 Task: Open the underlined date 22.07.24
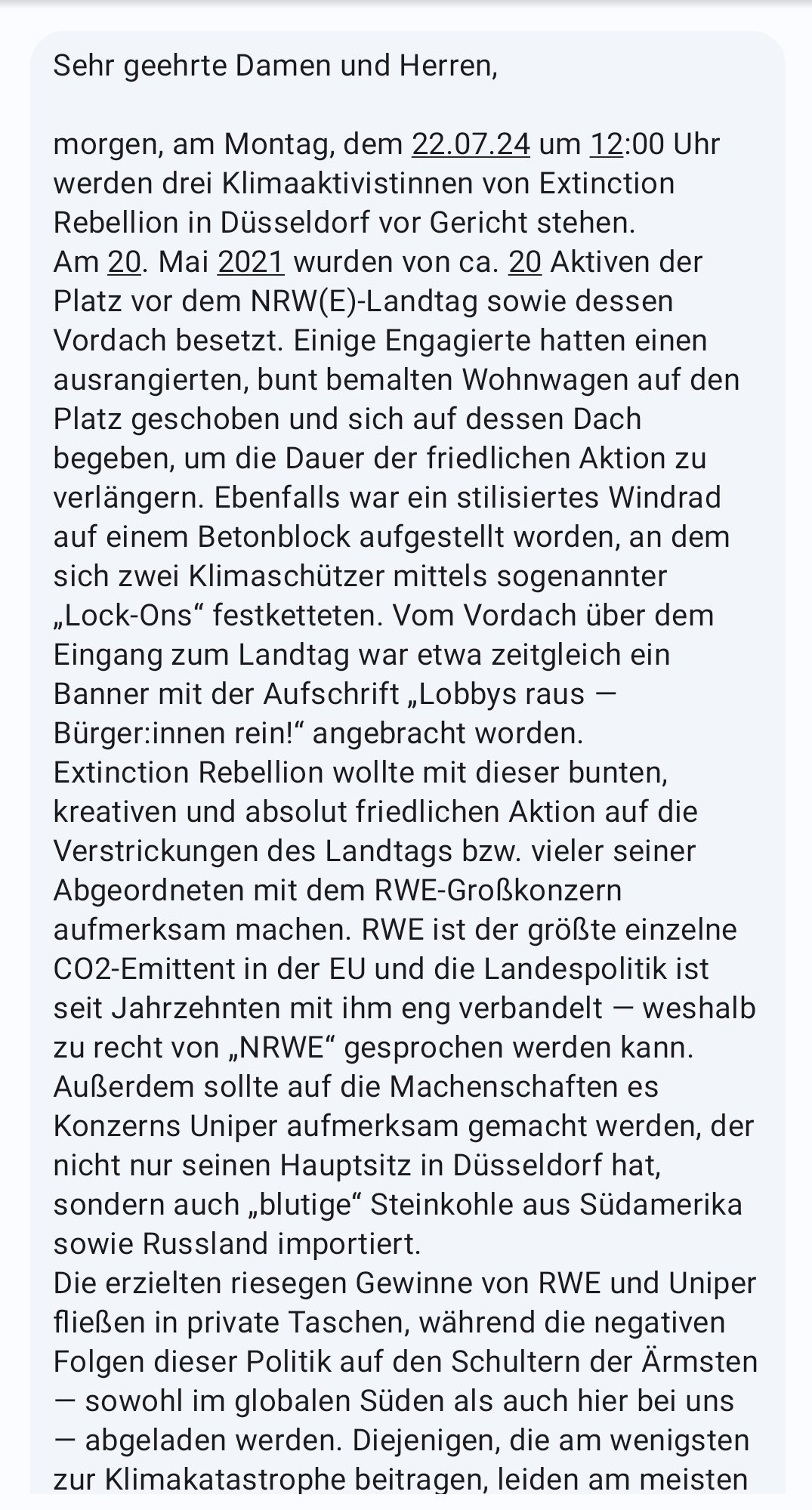(471, 144)
